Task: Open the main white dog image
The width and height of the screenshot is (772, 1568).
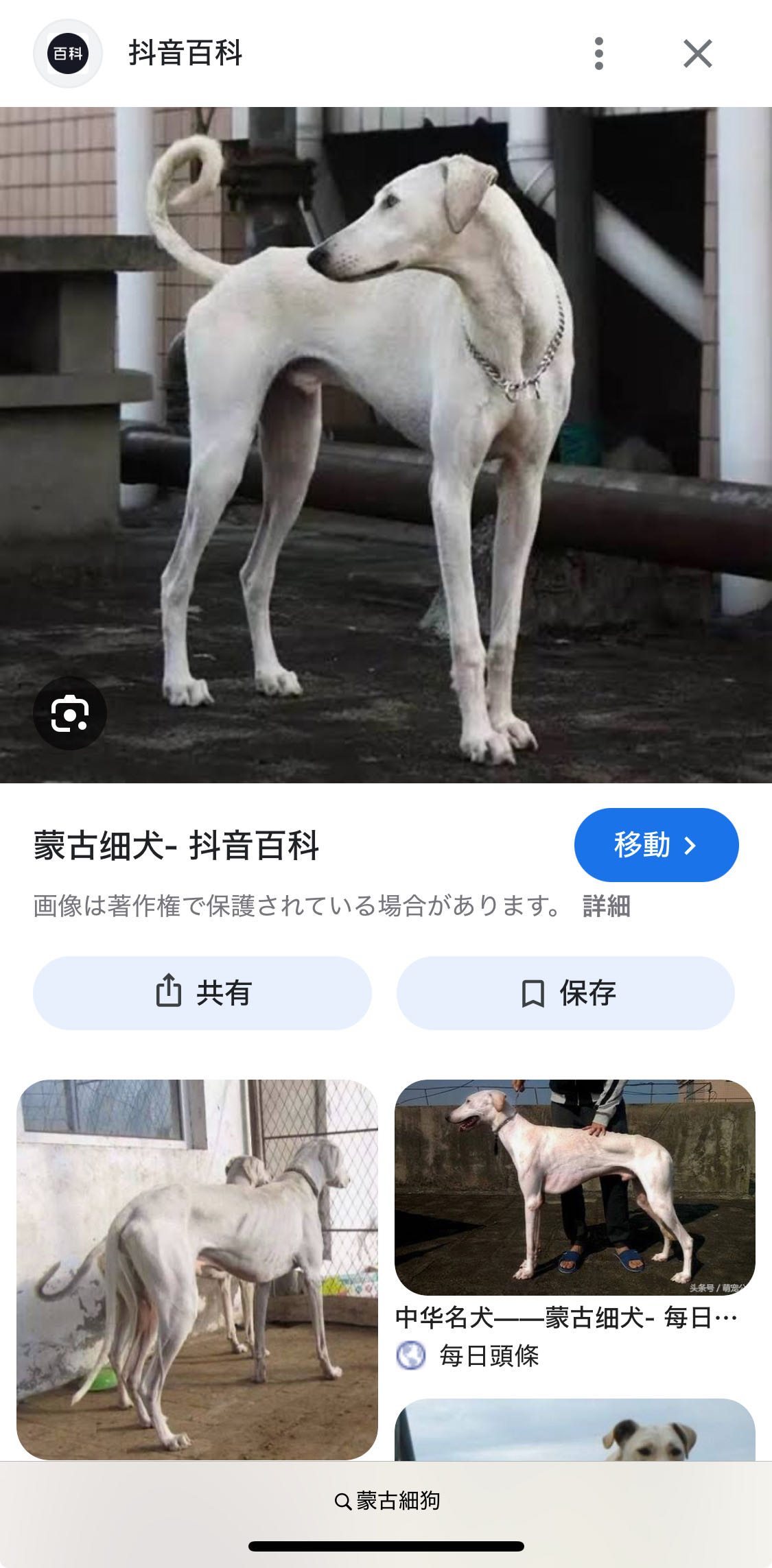Action: (386, 446)
